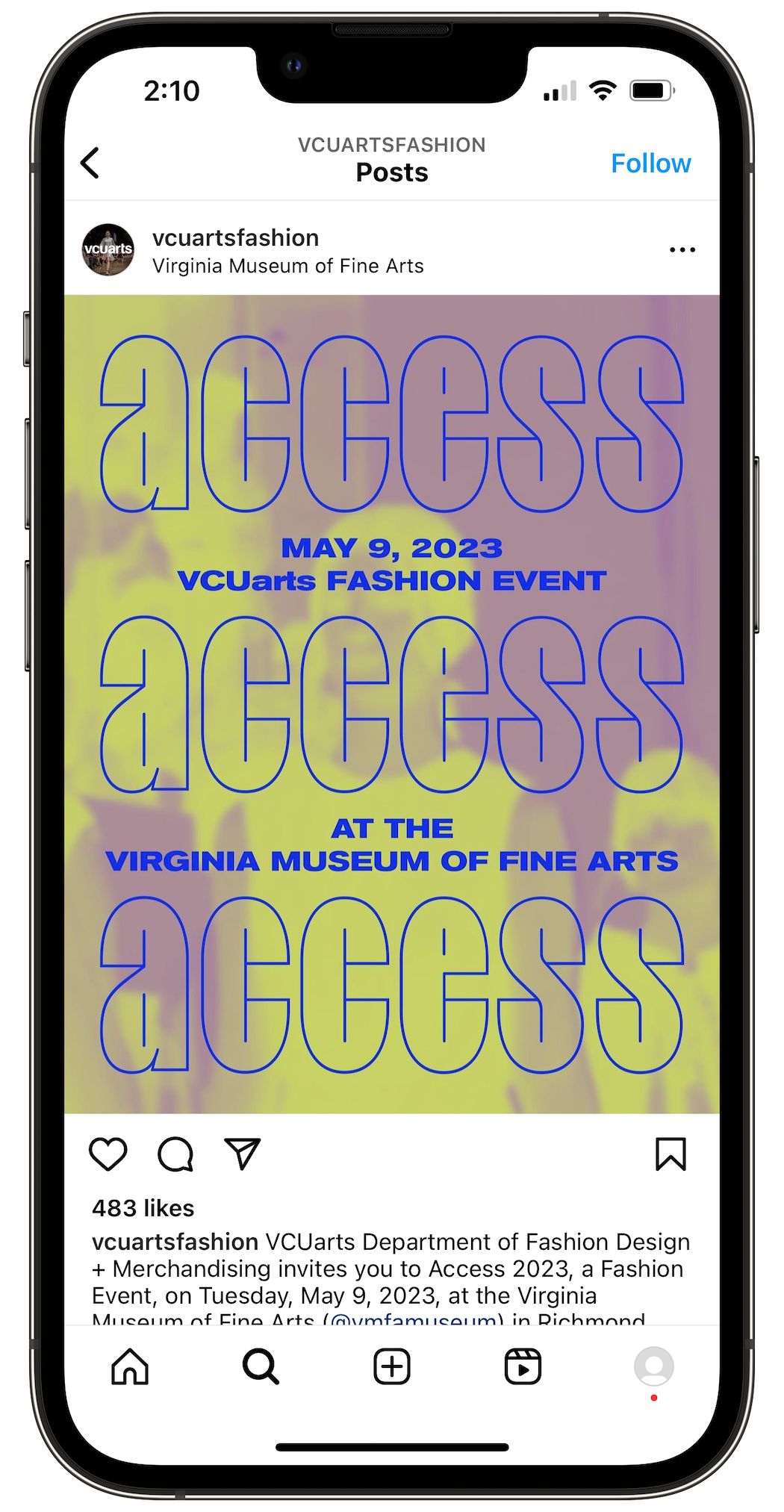Open the post's three-dot options menu
Viewport: 784px width, 1512px height.
click(x=682, y=250)
